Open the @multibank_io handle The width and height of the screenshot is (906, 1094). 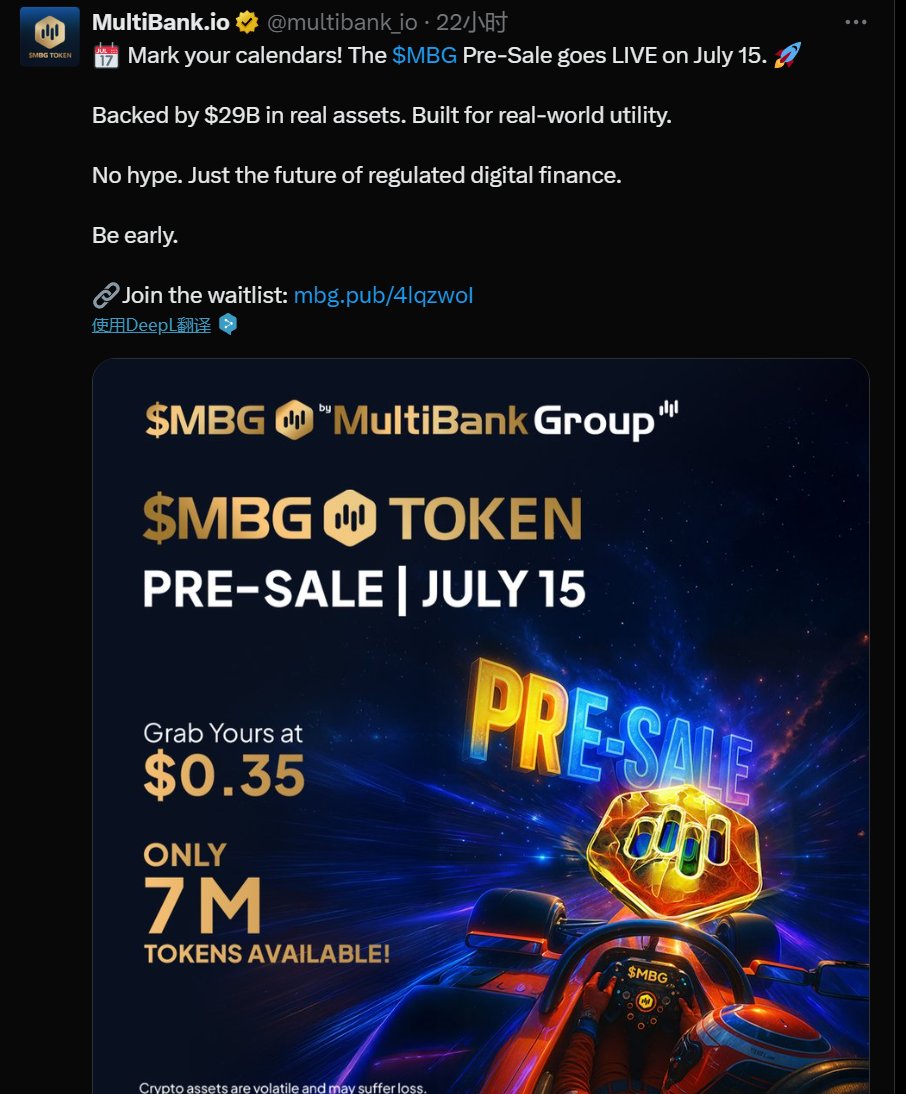342,22
